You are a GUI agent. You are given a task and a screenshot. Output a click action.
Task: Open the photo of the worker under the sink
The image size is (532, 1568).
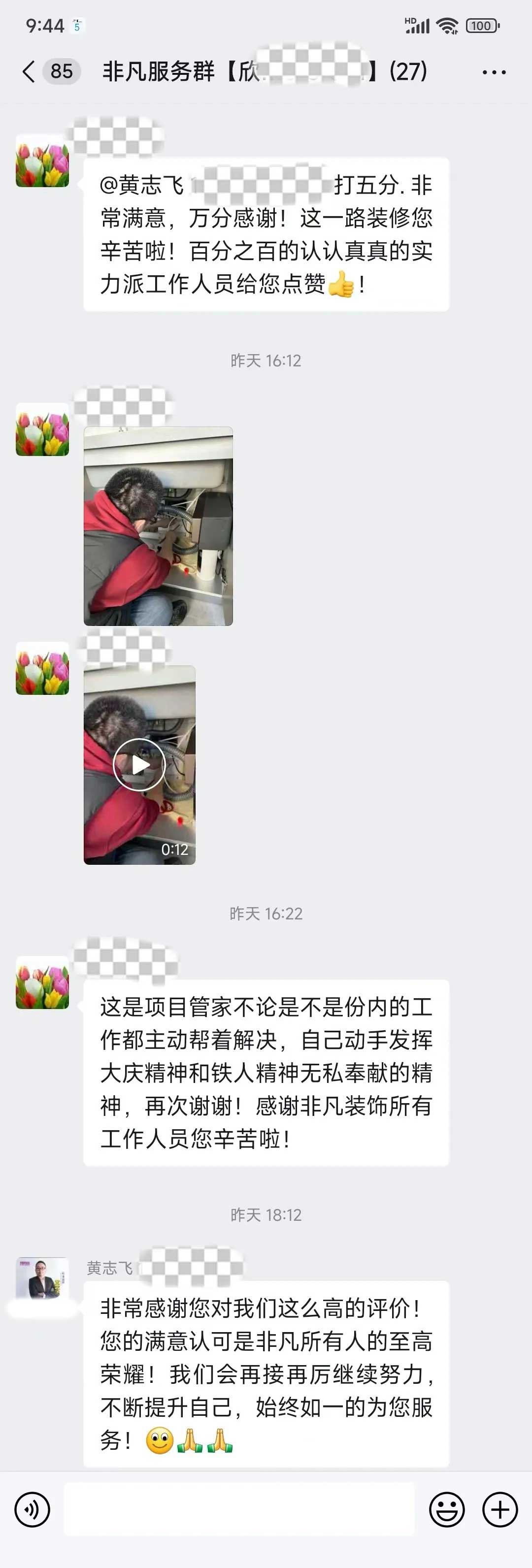click(158, 526)
